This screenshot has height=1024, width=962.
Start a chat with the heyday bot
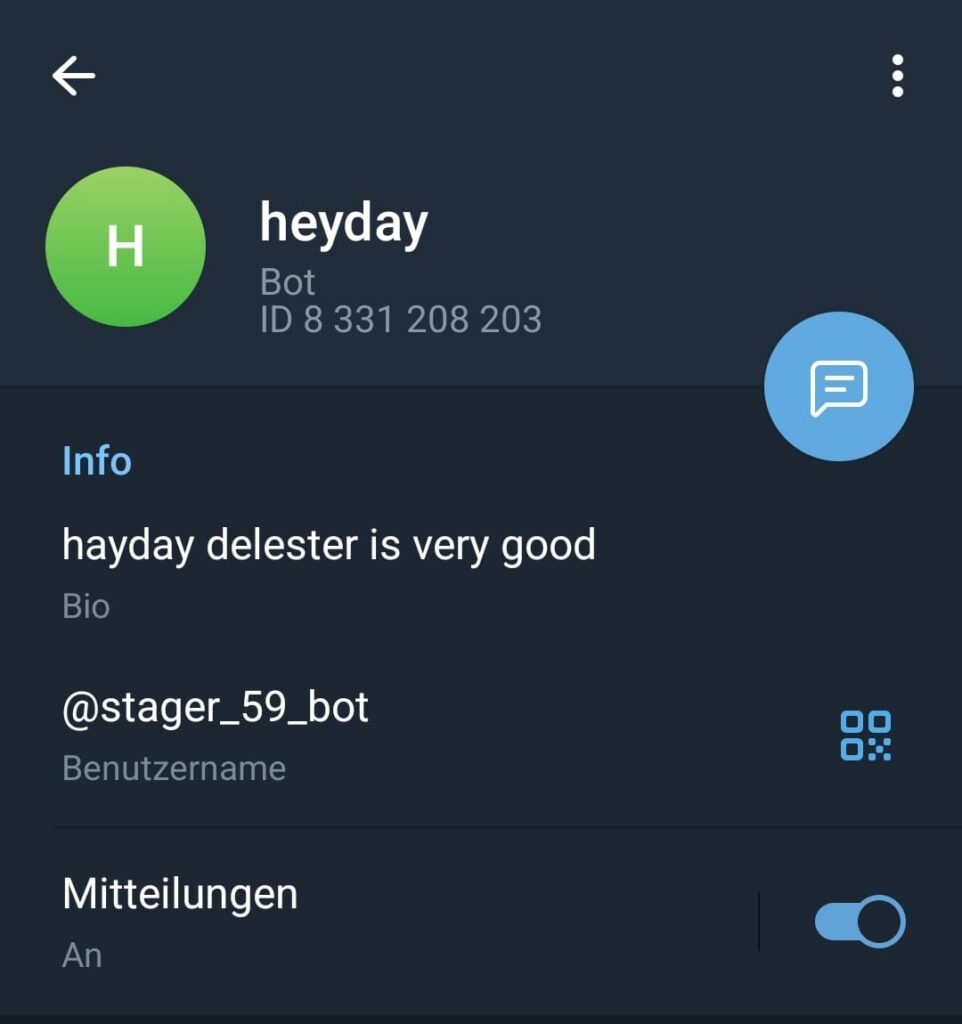tap(838, 386)
